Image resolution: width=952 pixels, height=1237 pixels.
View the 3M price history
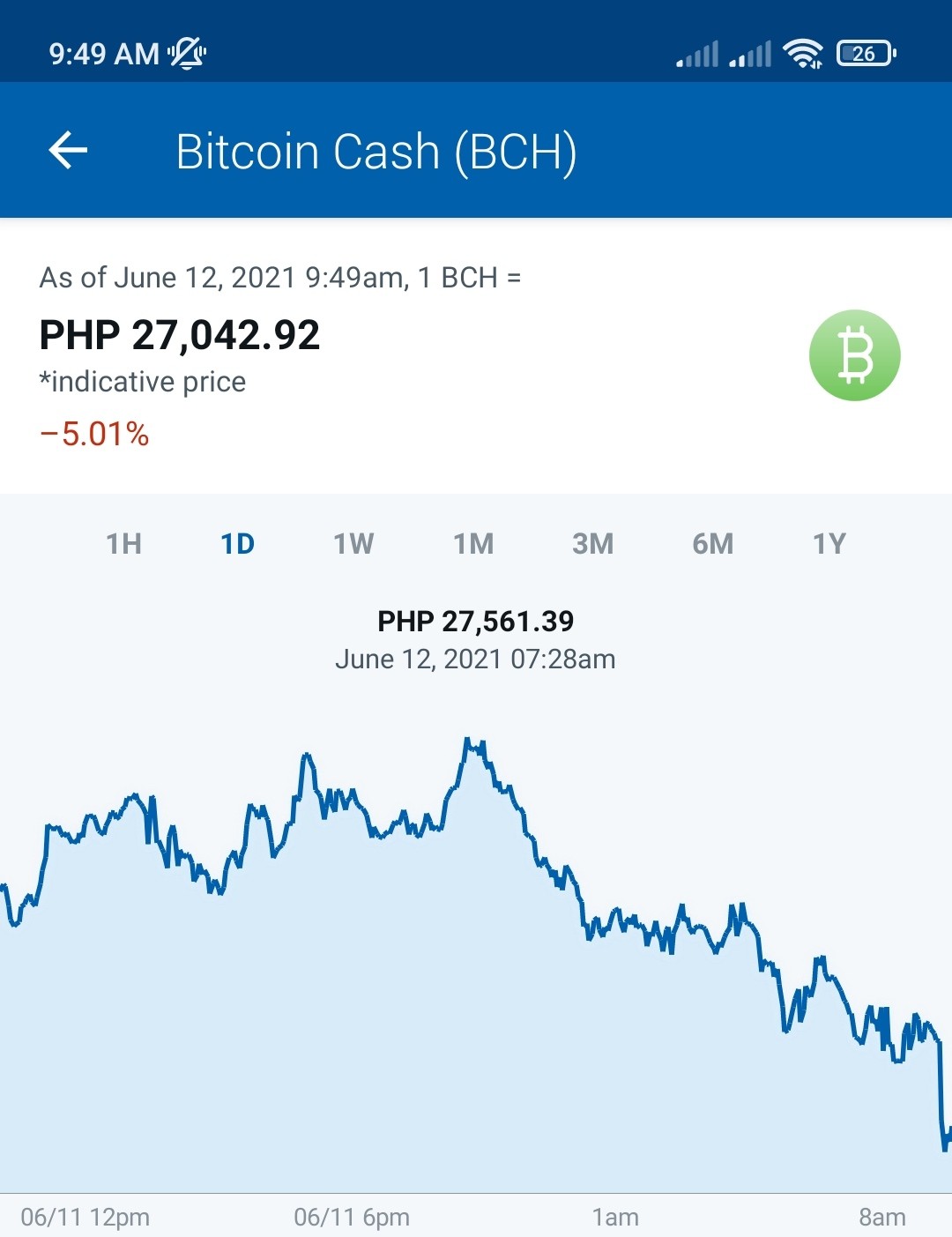(592, 544)
